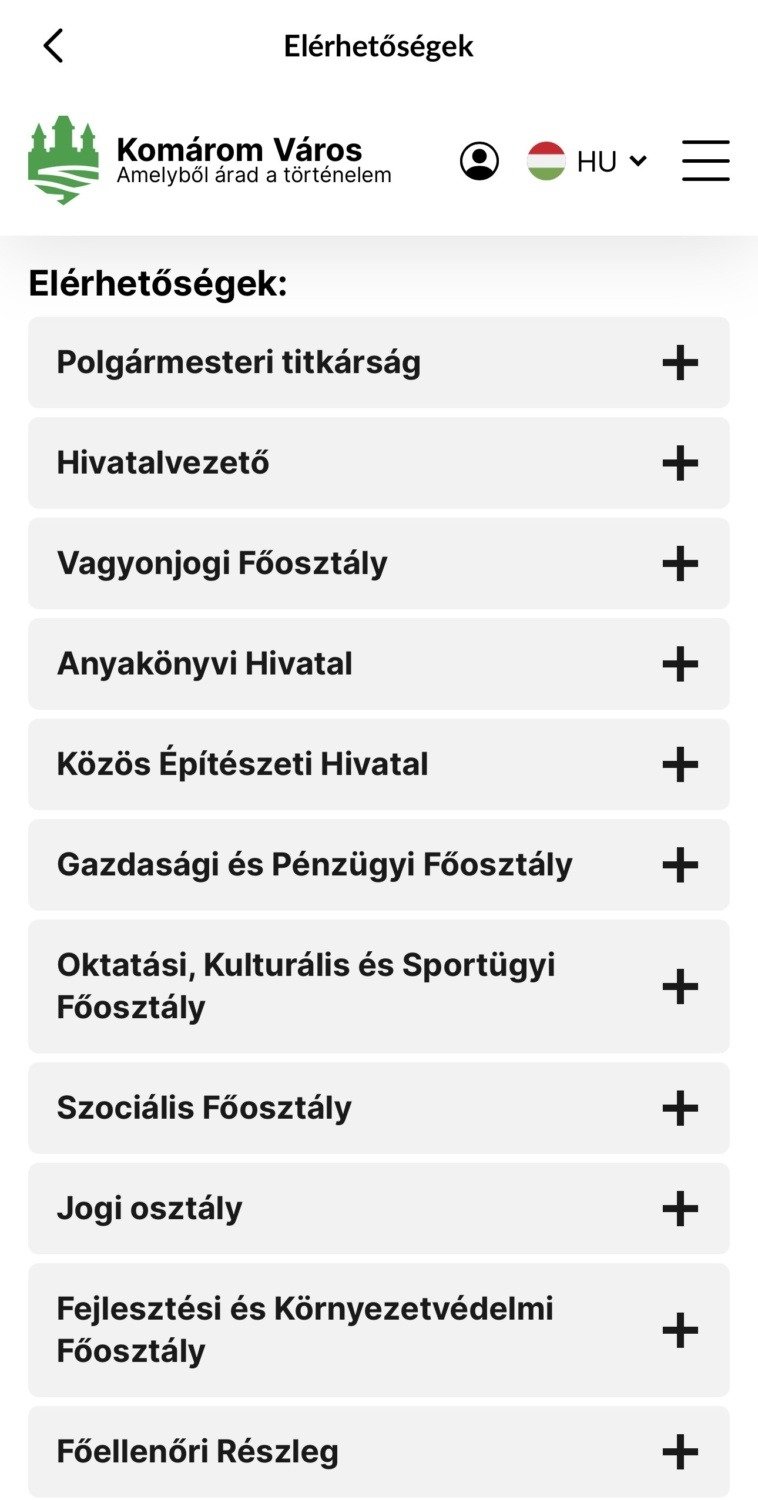Open the HU language dropdown
758x1500 pixels.
point(613,160)
